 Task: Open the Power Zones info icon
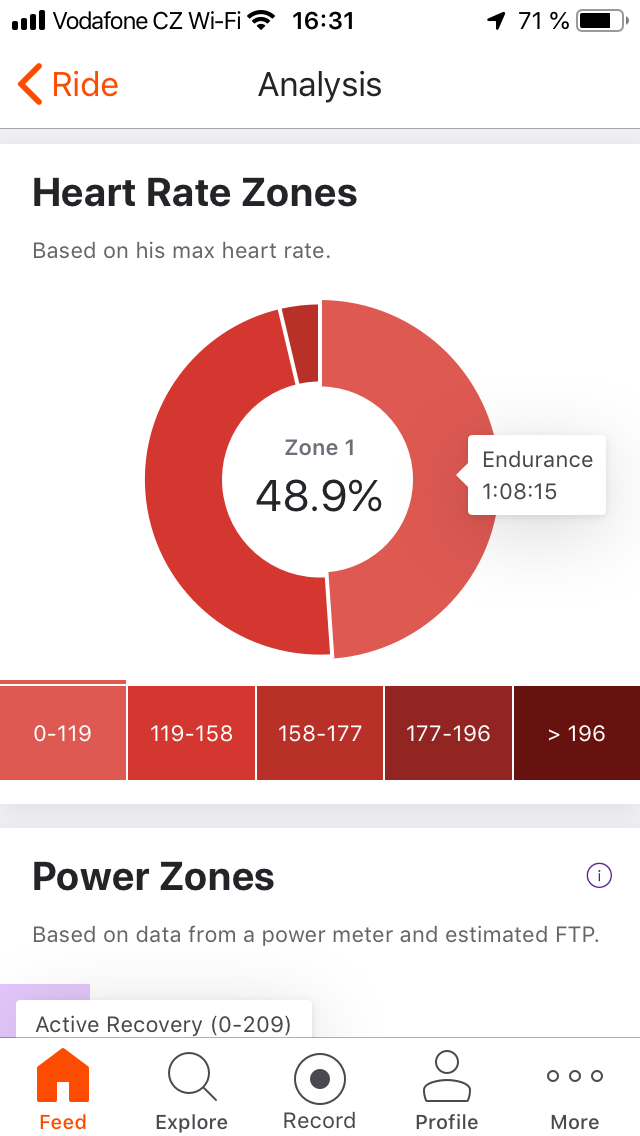[x=599, y=876]
